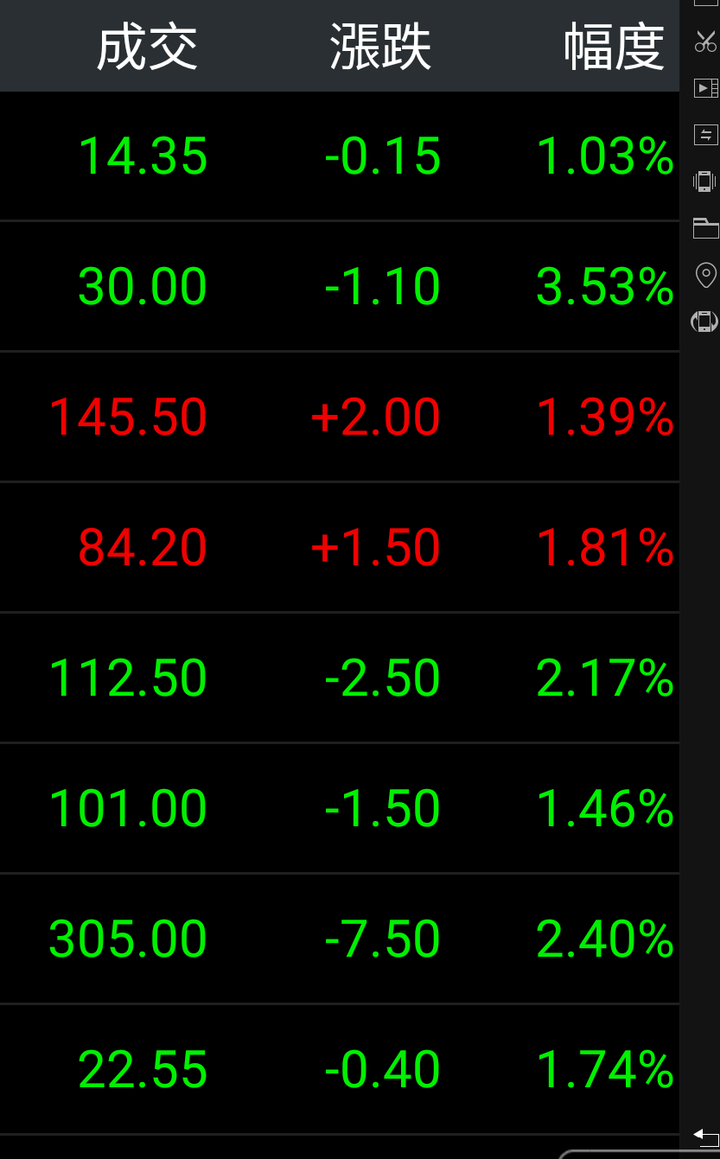This screenshot has height=1159, width=720.
Task: Tap the scissors screenshot icon
Action: 705,41
